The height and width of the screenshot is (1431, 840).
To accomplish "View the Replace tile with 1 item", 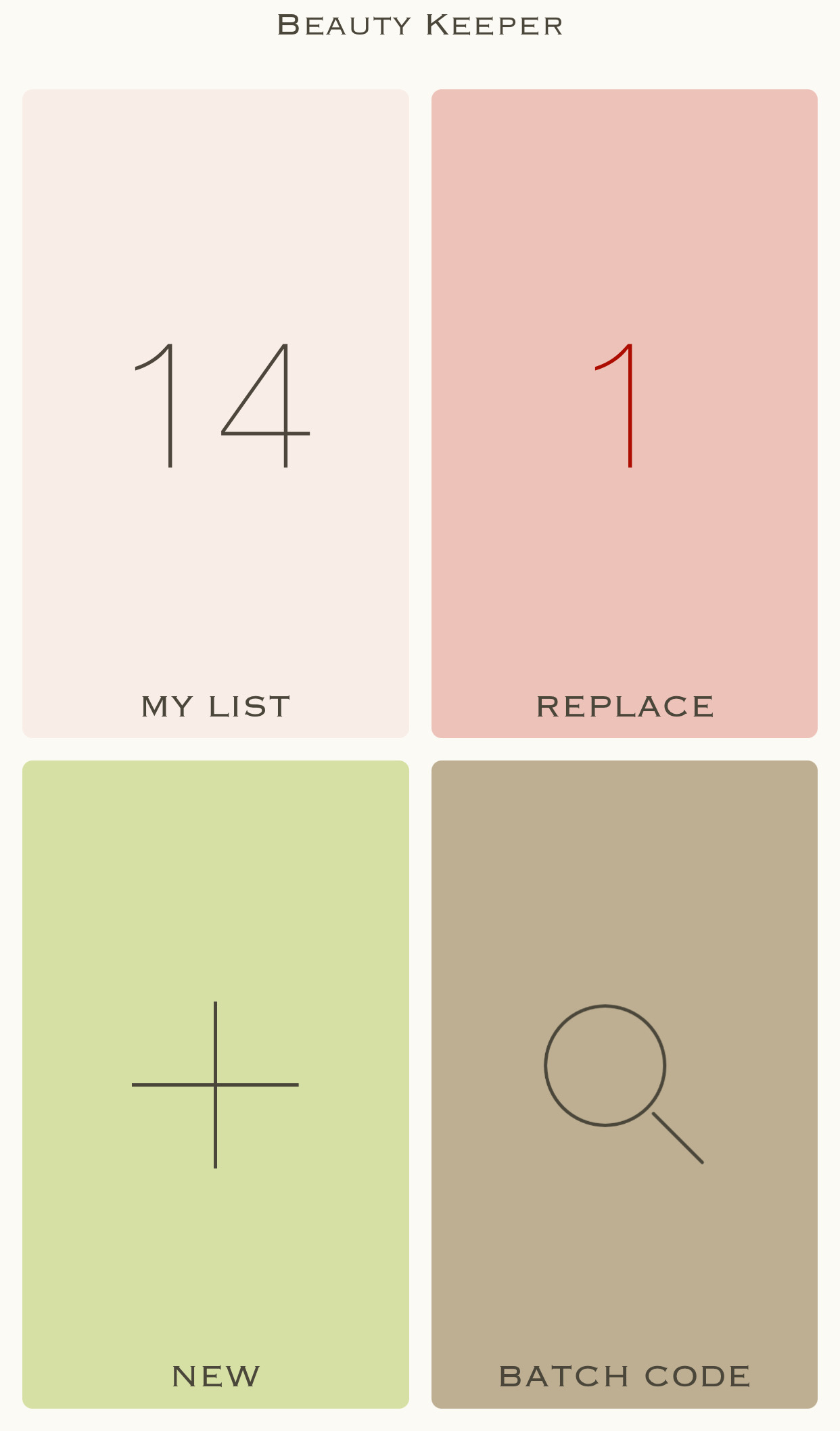I will (x=624, y=413).
